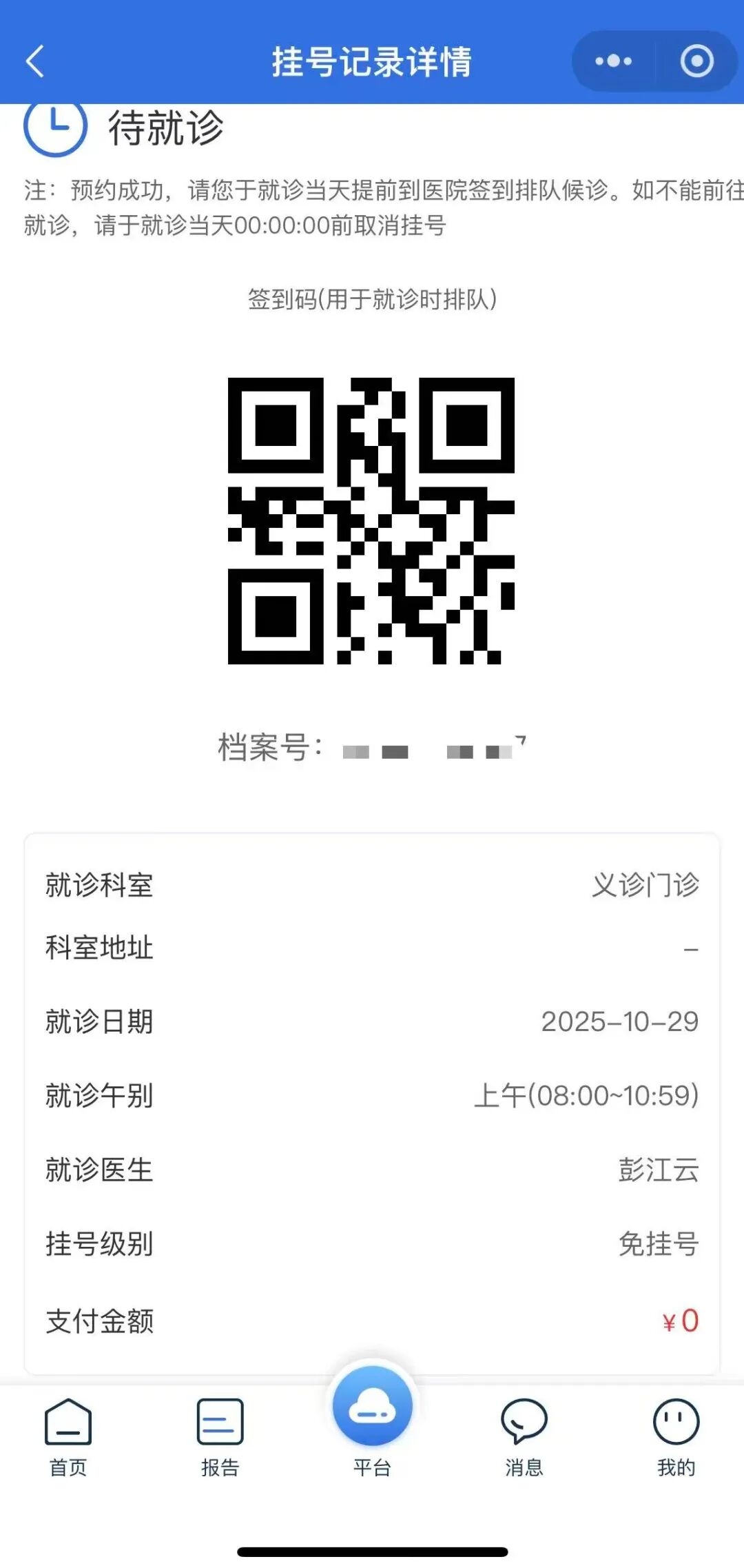Open the mini-program more options ellipsis
This screenshot has height=1568, width=744.
pyautogui.click(x=612, y=61)
